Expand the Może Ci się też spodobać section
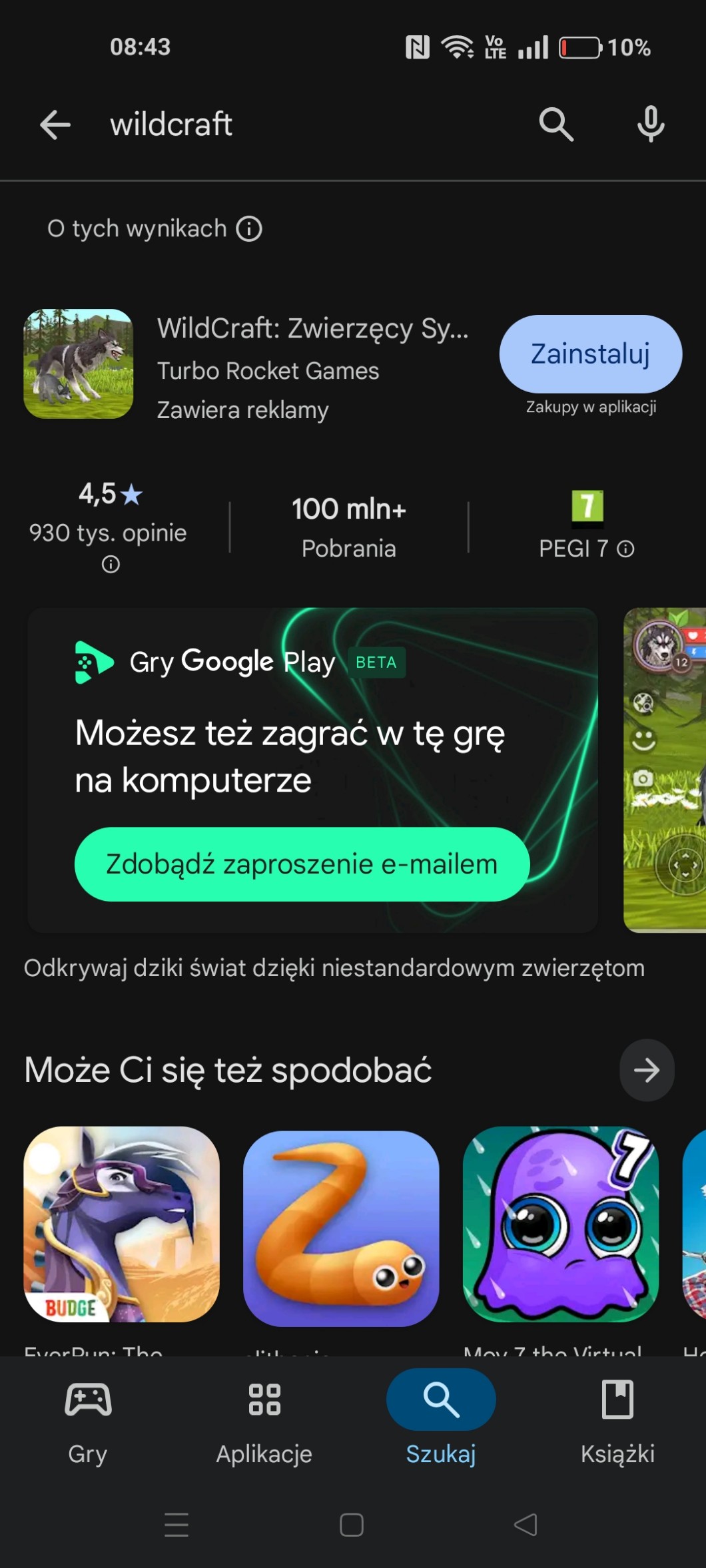The height and width of the screenshot is (1568, 706). pos(646,1070)
